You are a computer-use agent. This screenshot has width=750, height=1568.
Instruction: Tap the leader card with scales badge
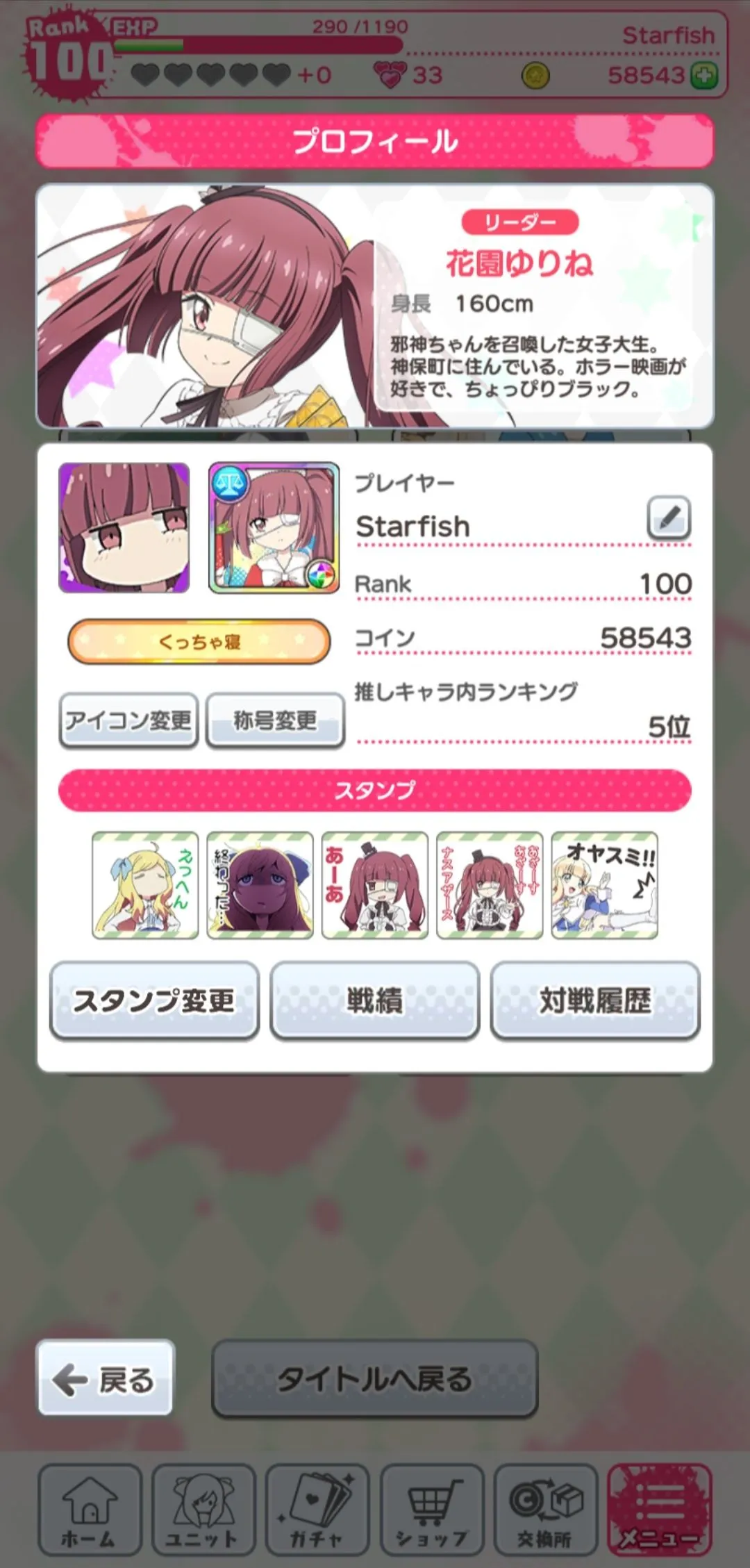click(274, 528)
